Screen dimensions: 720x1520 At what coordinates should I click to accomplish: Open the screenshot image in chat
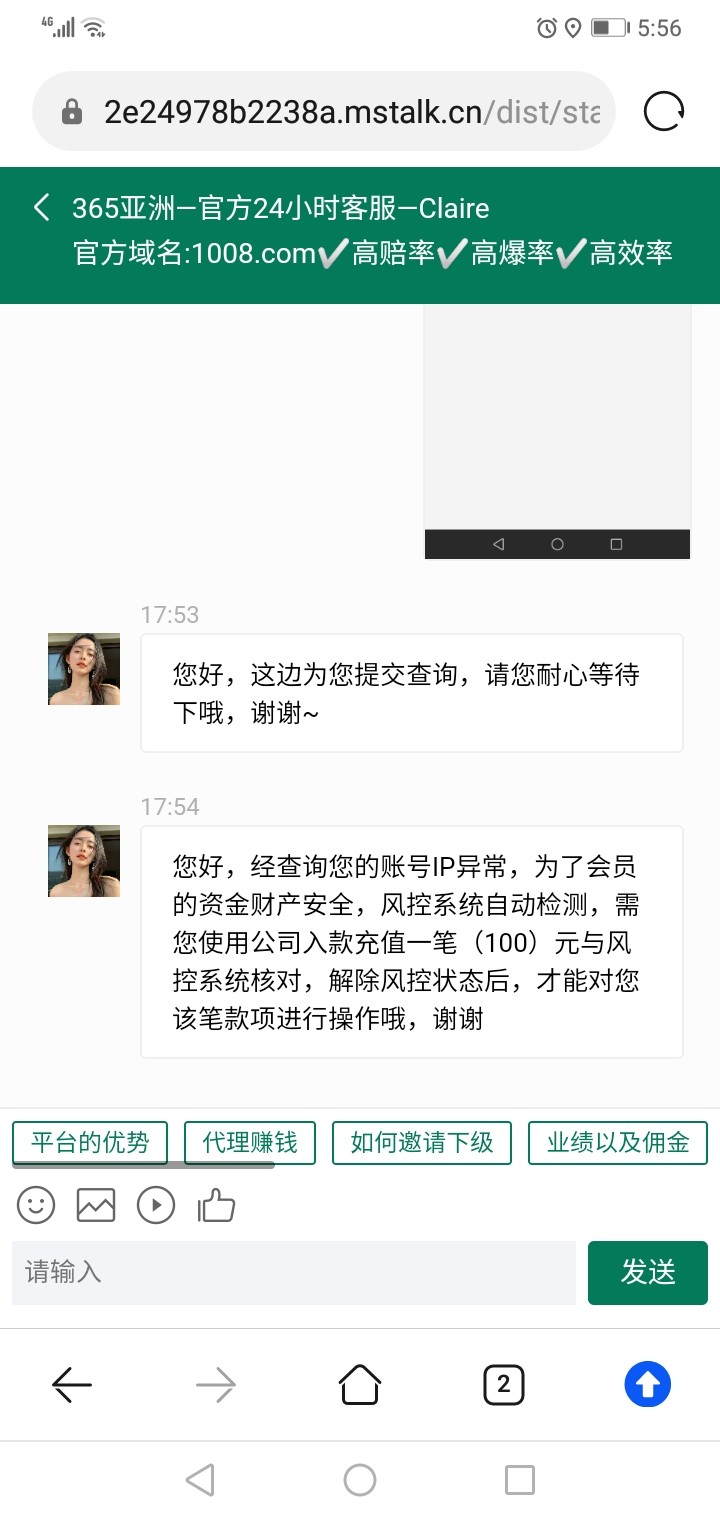[557, 431]
